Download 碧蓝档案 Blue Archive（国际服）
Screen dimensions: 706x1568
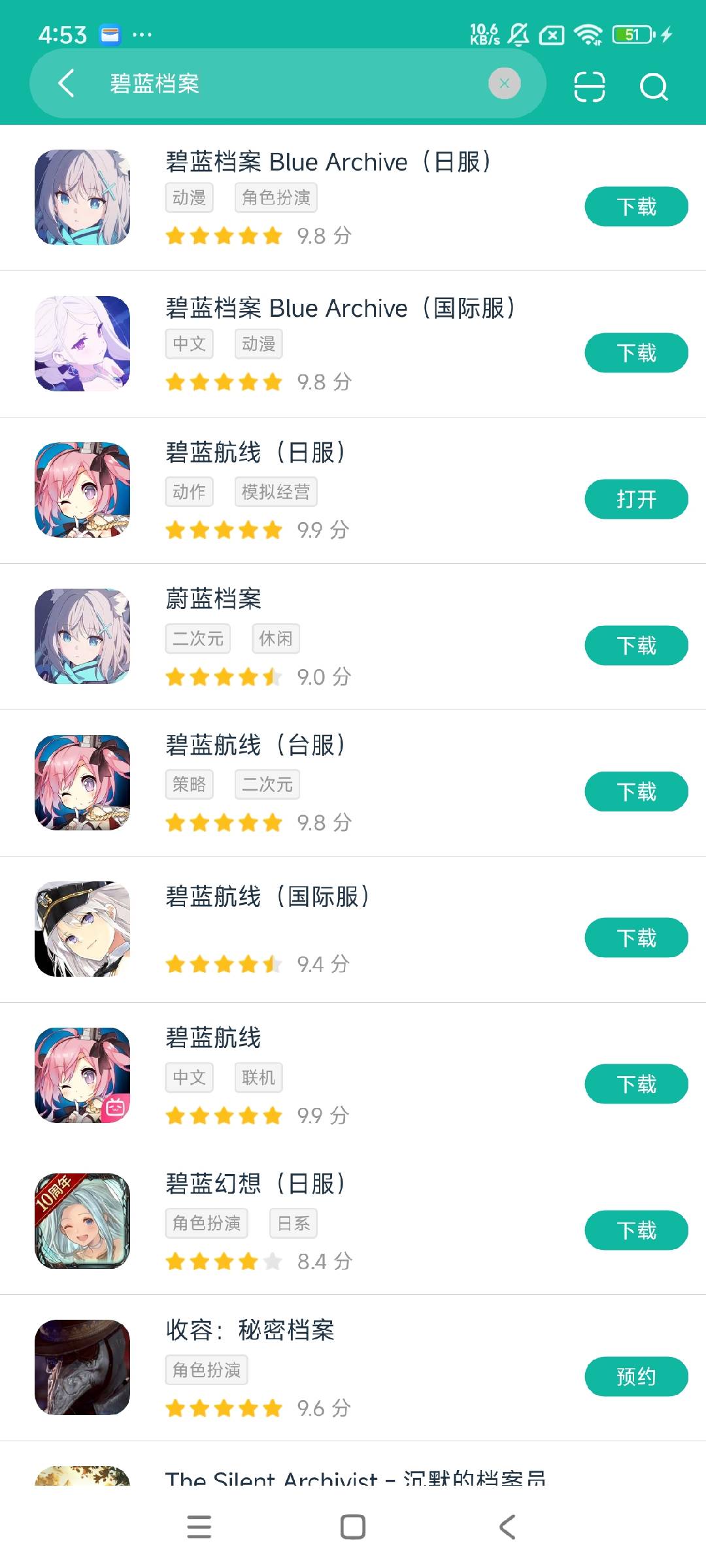click(x=635, y=353)
